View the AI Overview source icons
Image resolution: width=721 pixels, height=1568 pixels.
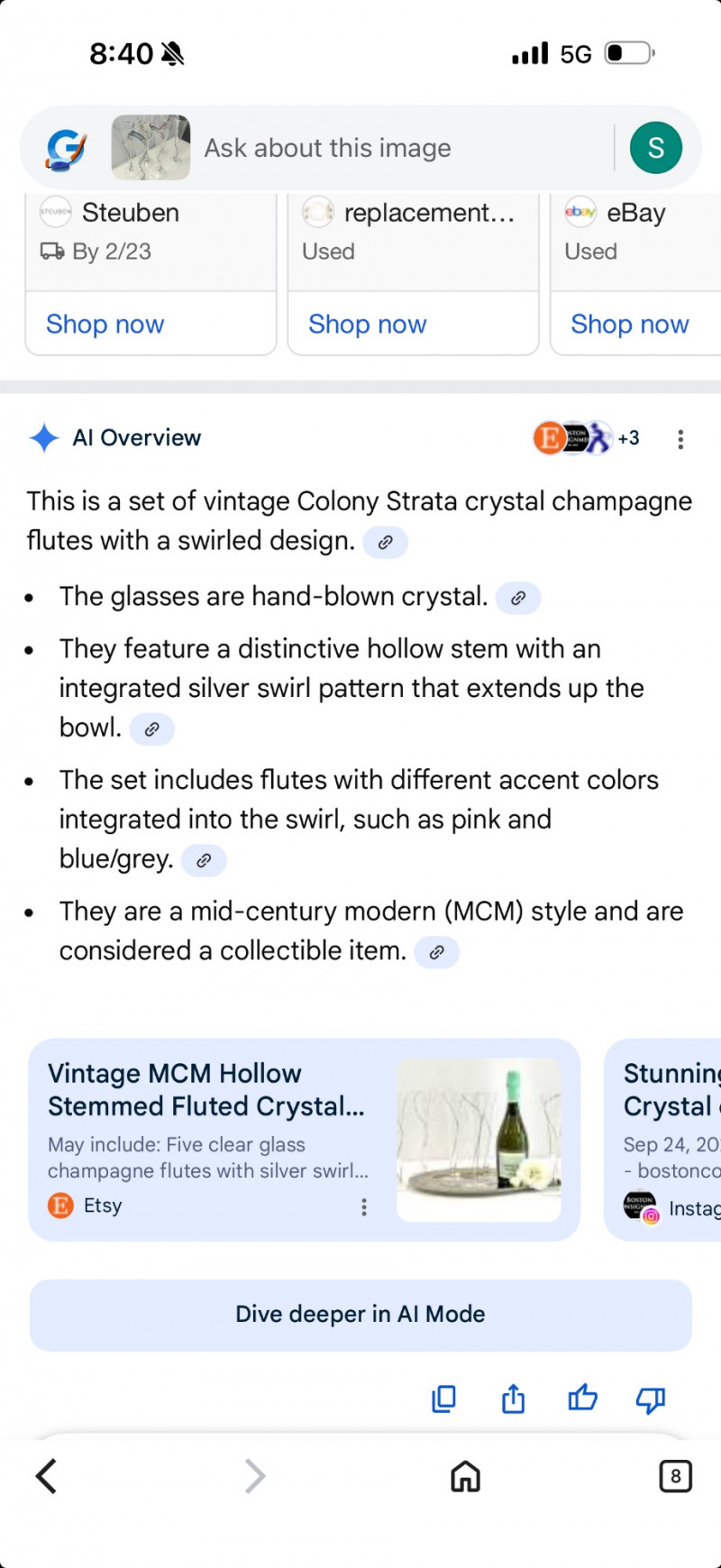point(585,438)
